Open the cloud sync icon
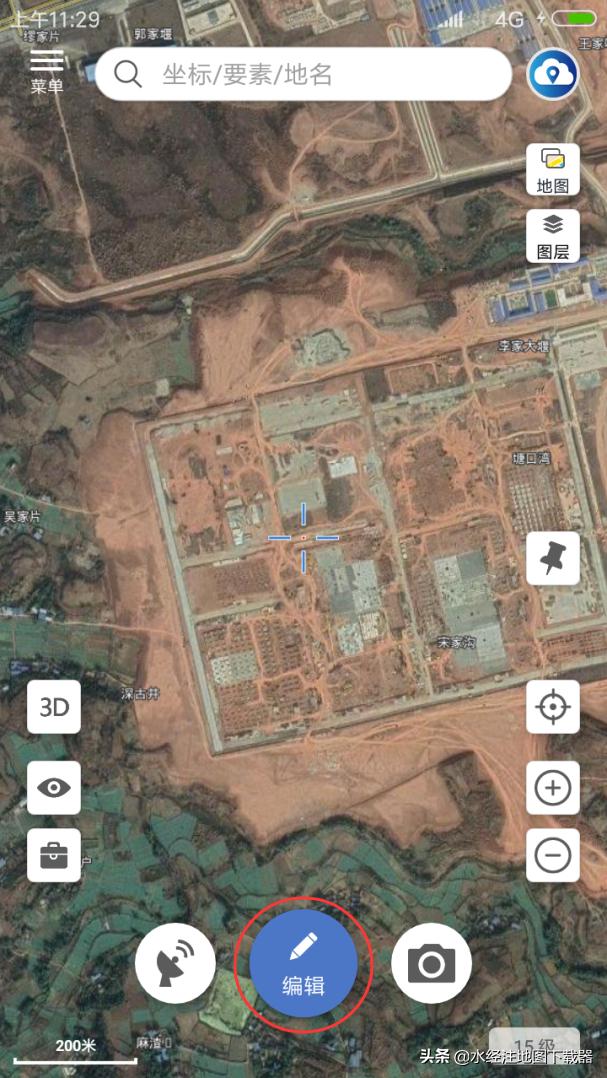Screen dimensions: 607x1078 553,74
